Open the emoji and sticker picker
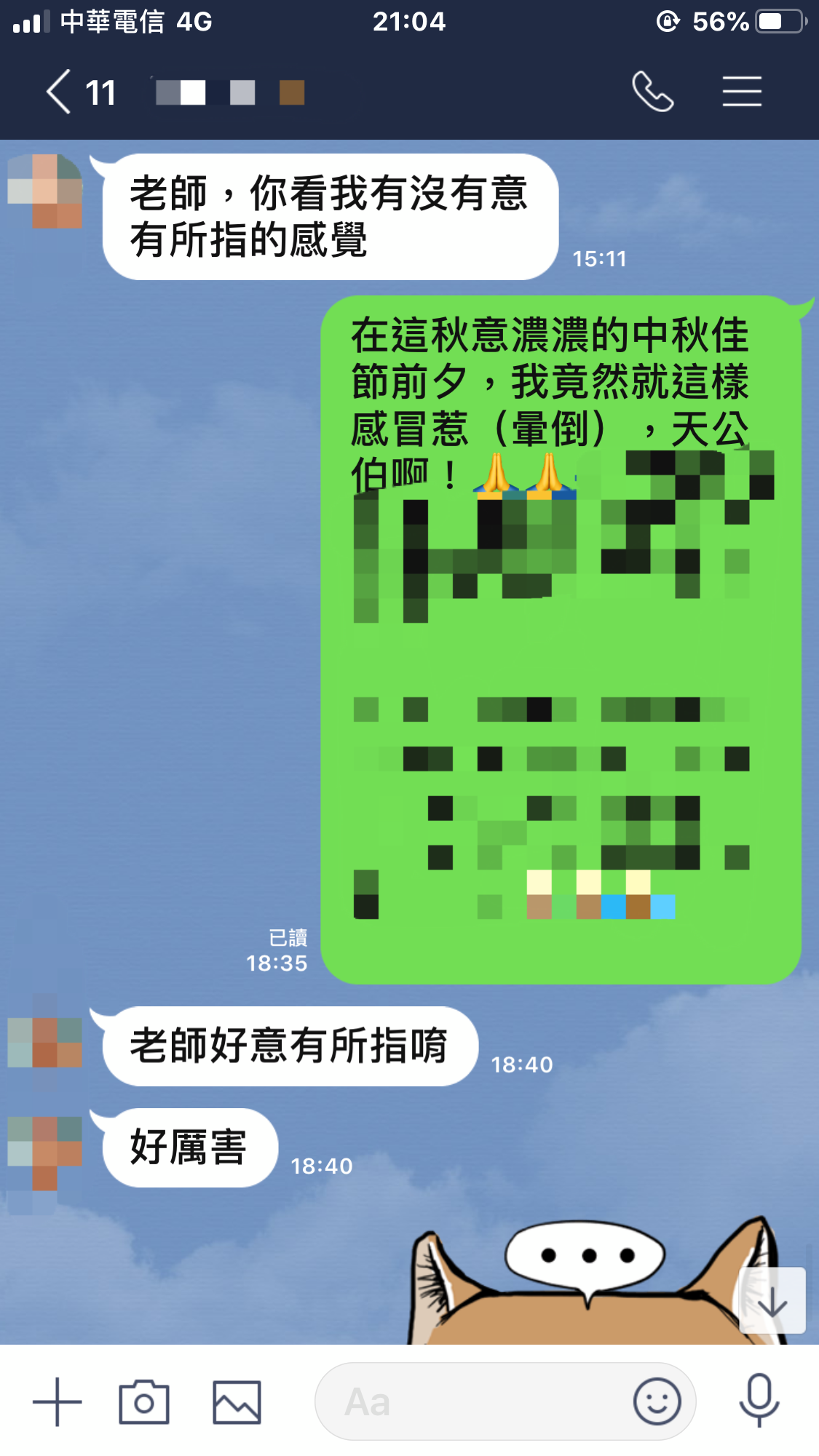 click(657, 1401)
